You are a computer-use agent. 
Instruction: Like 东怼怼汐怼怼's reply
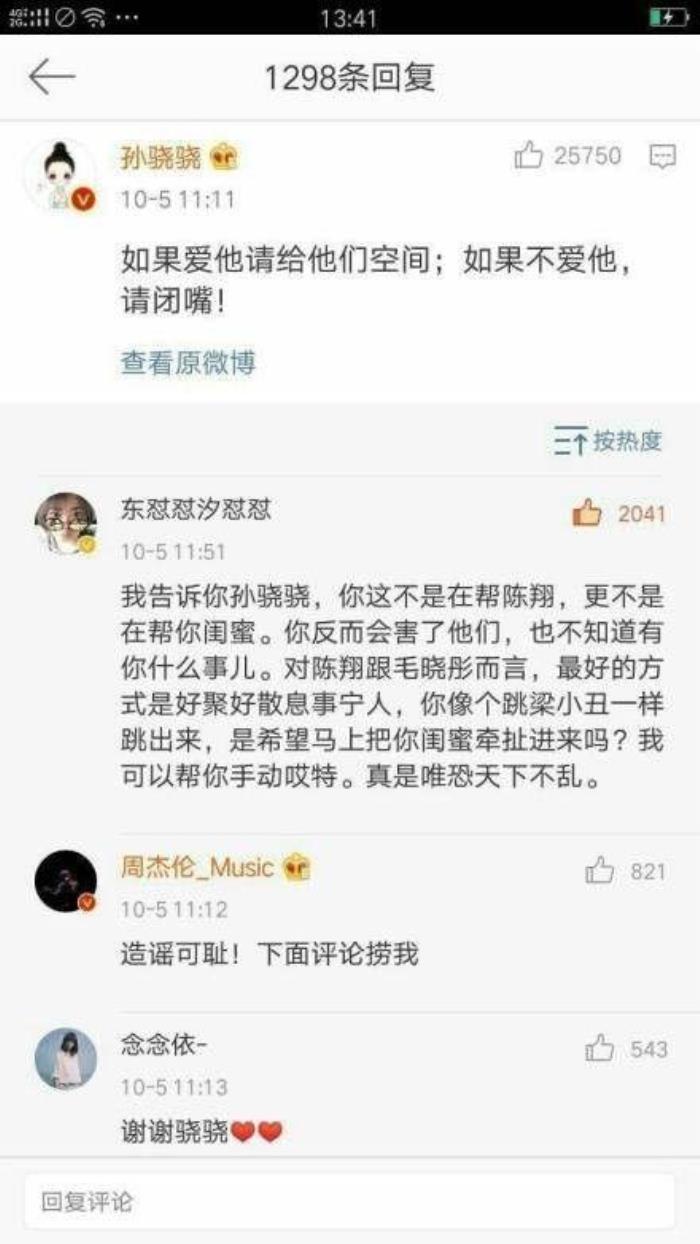point(587,514)
